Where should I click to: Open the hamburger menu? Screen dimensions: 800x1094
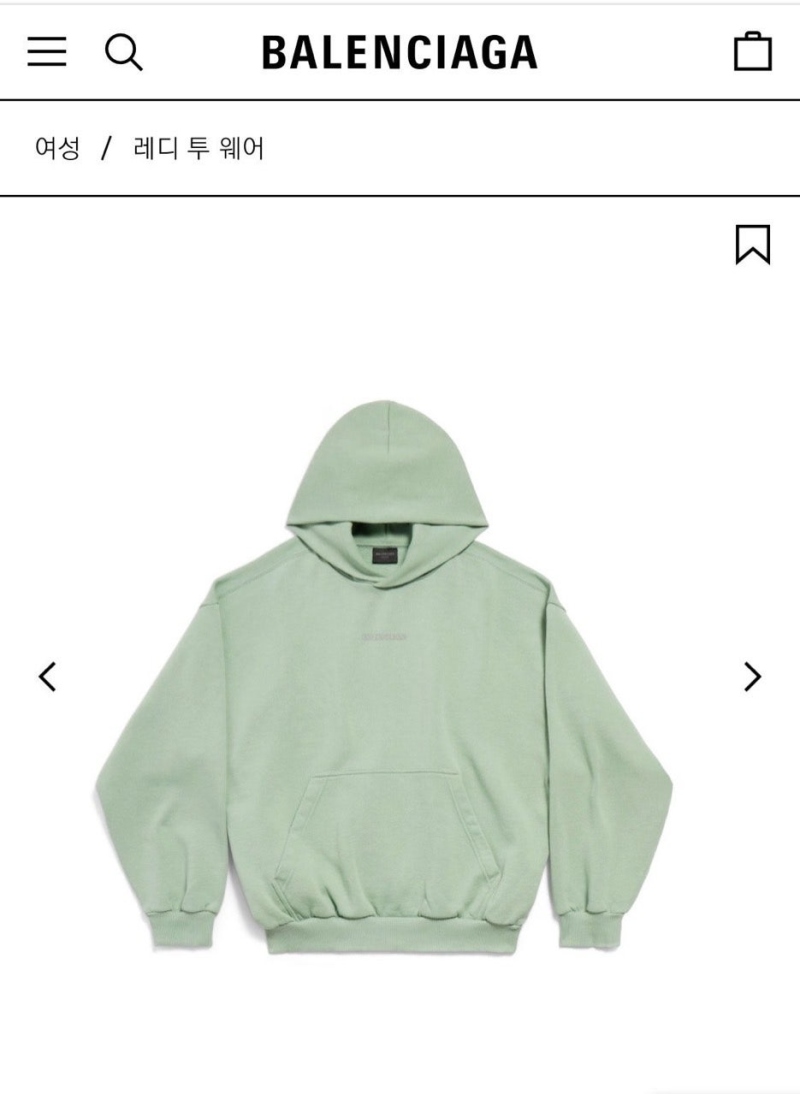click(46, 51)
